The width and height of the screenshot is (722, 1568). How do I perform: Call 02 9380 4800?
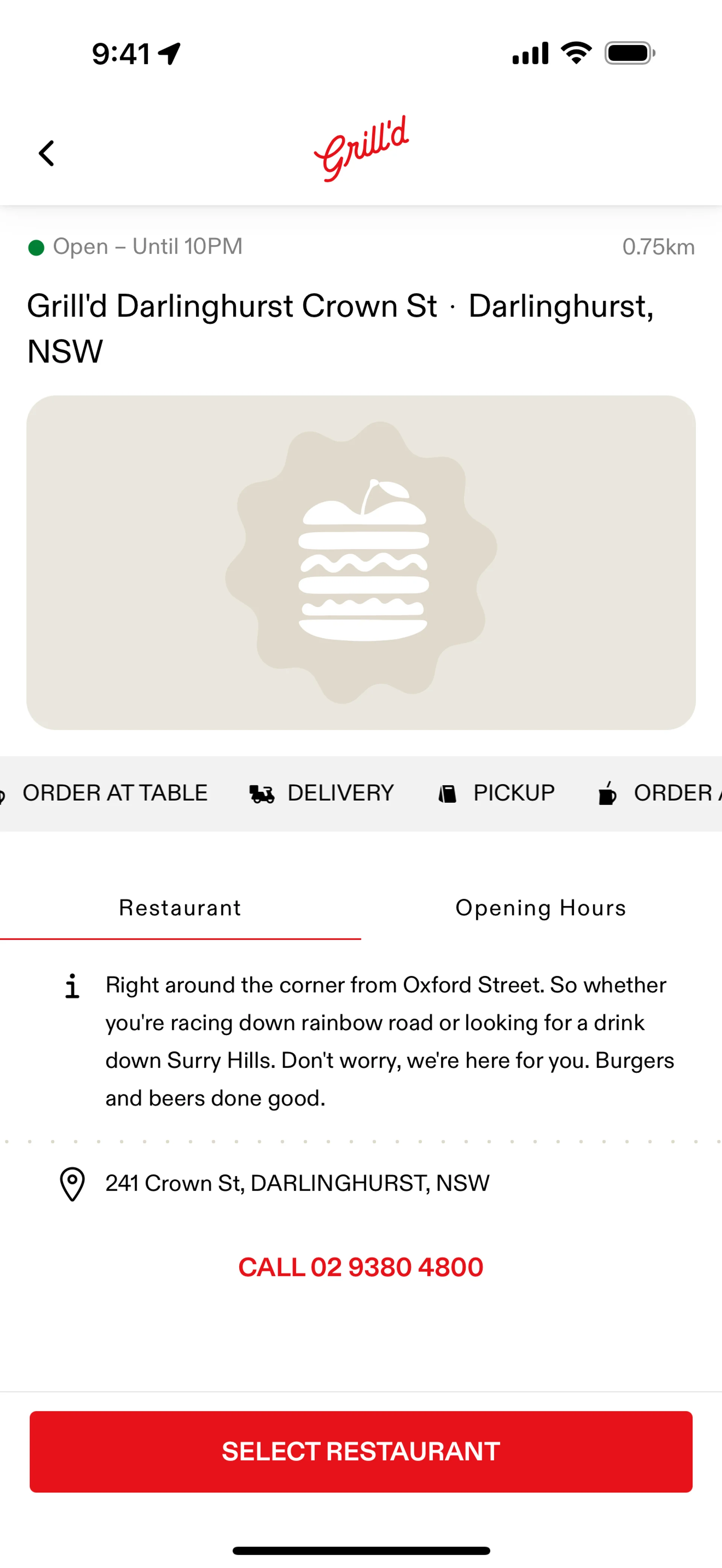(x=360, y=1267)
